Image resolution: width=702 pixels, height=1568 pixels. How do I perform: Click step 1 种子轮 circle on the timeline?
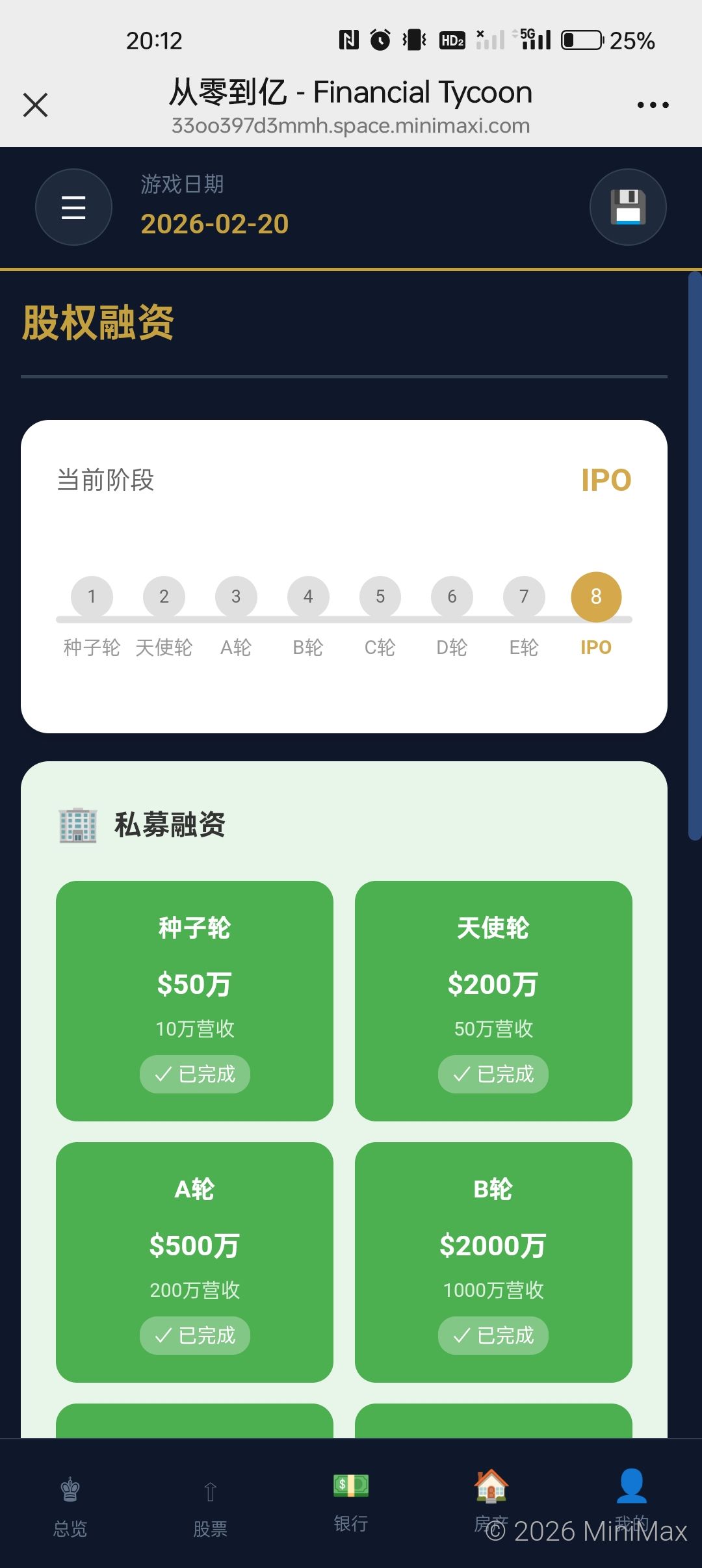pos(92,596)
